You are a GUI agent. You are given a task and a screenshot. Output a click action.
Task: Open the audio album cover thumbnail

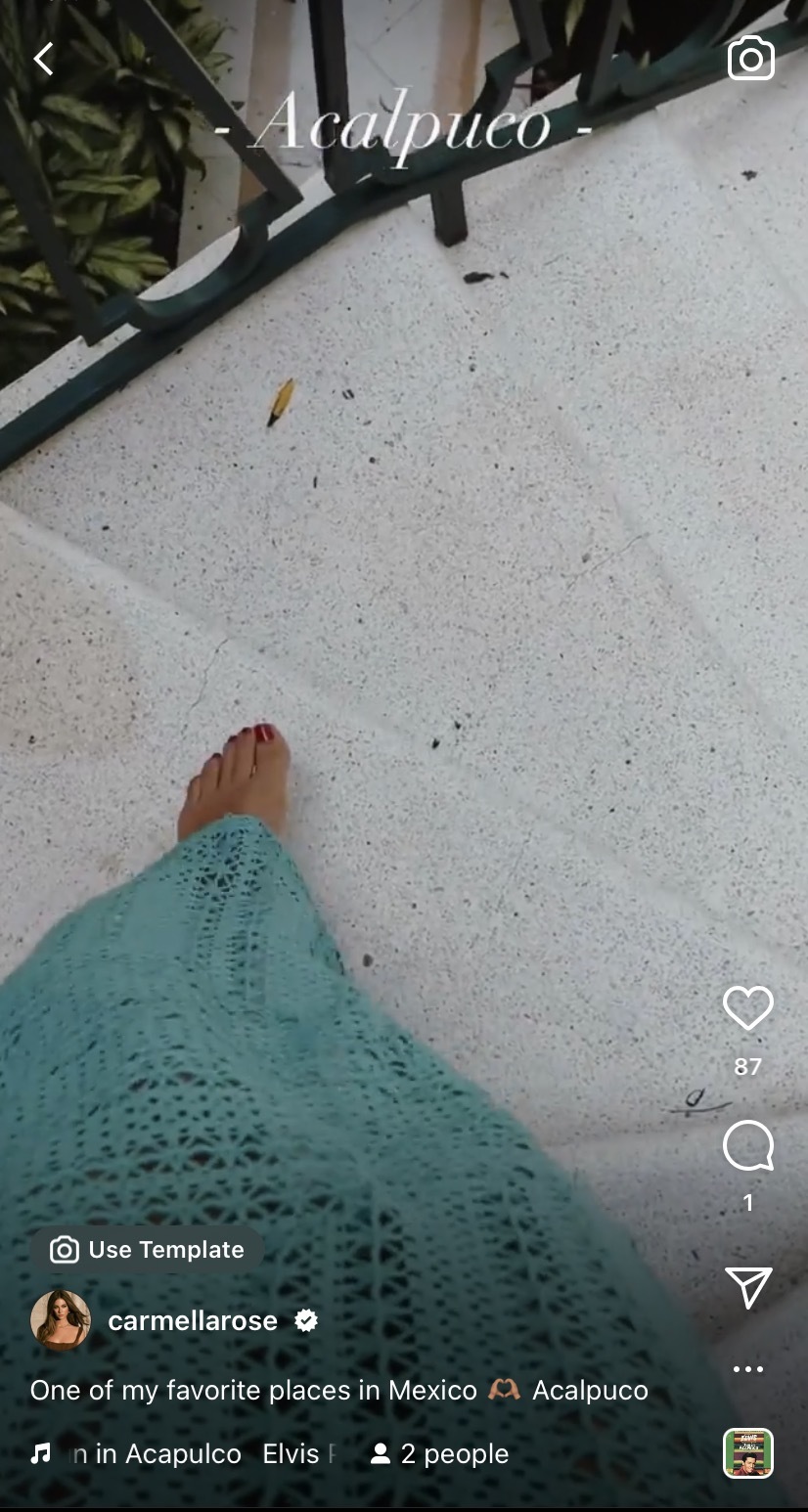tap(747, 1453)
